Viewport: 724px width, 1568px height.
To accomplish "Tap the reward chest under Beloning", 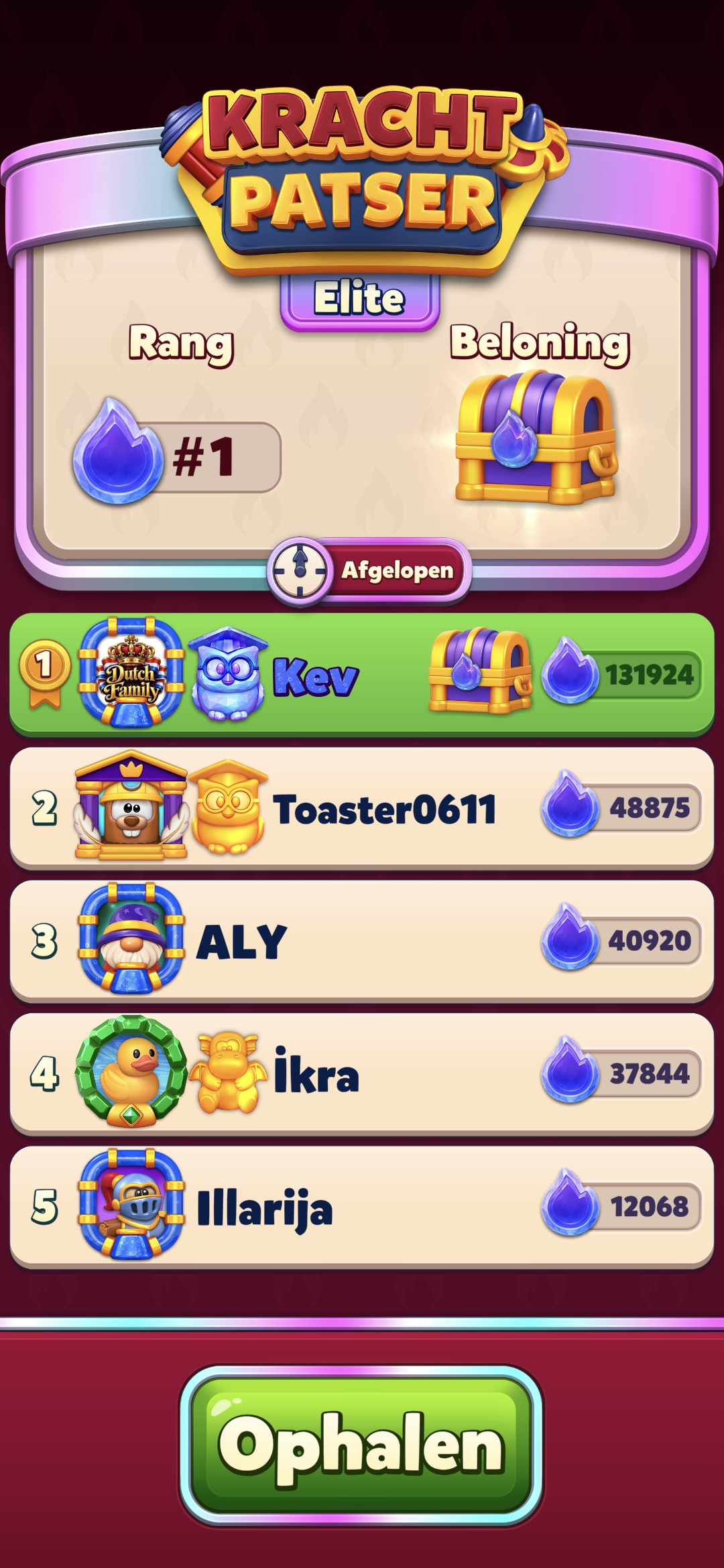I will (536, 438).
